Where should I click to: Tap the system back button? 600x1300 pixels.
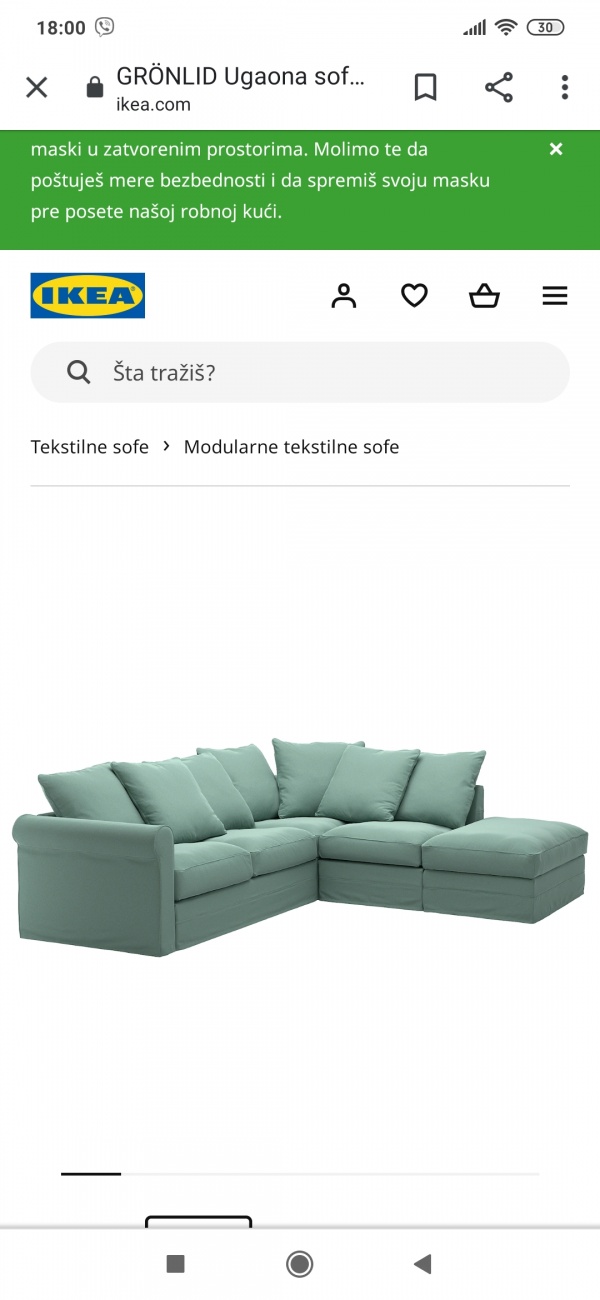(x=422, y=1264)
